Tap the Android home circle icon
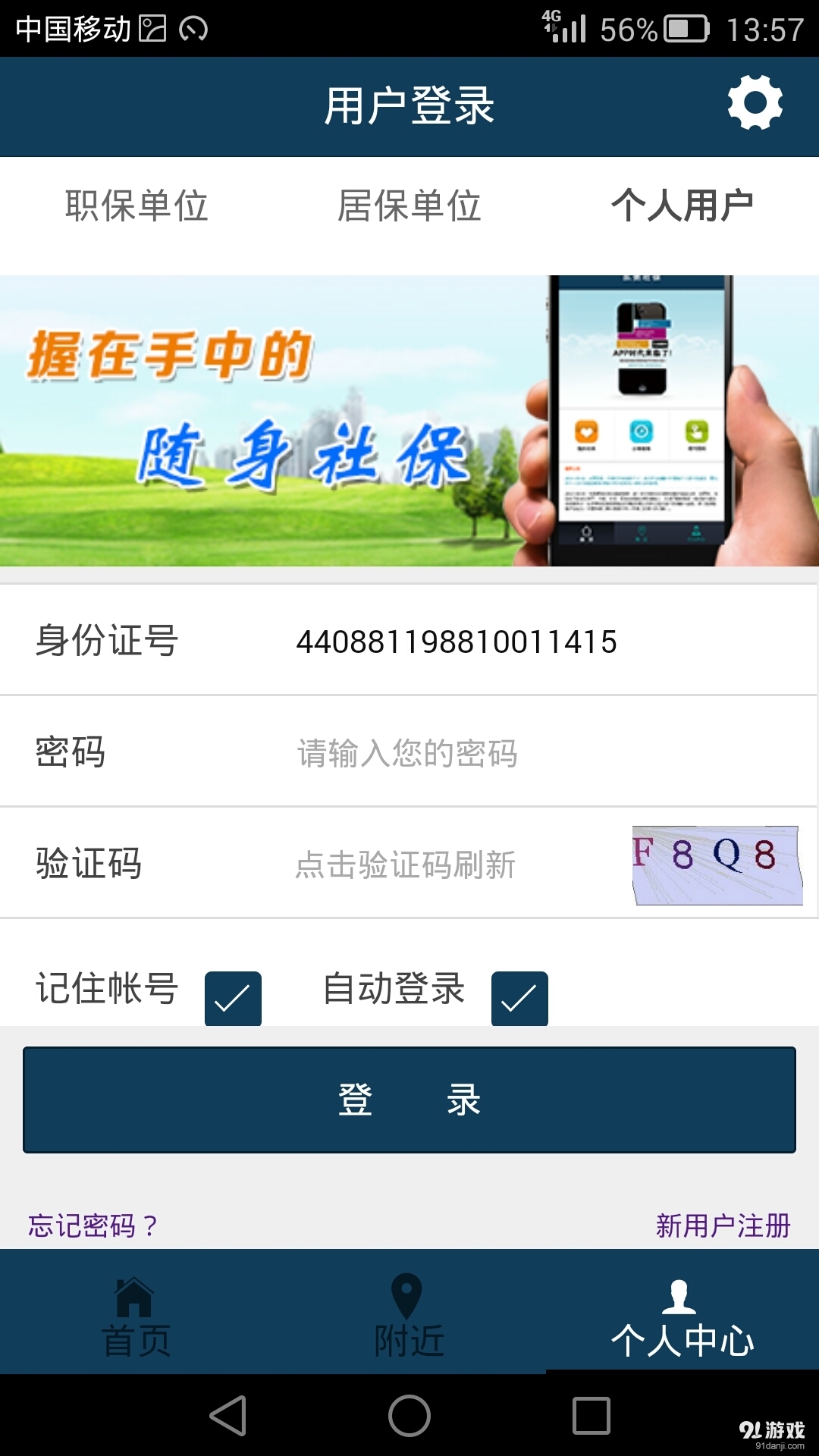This screenshot has height=1456, width=819. (409, 1417)
